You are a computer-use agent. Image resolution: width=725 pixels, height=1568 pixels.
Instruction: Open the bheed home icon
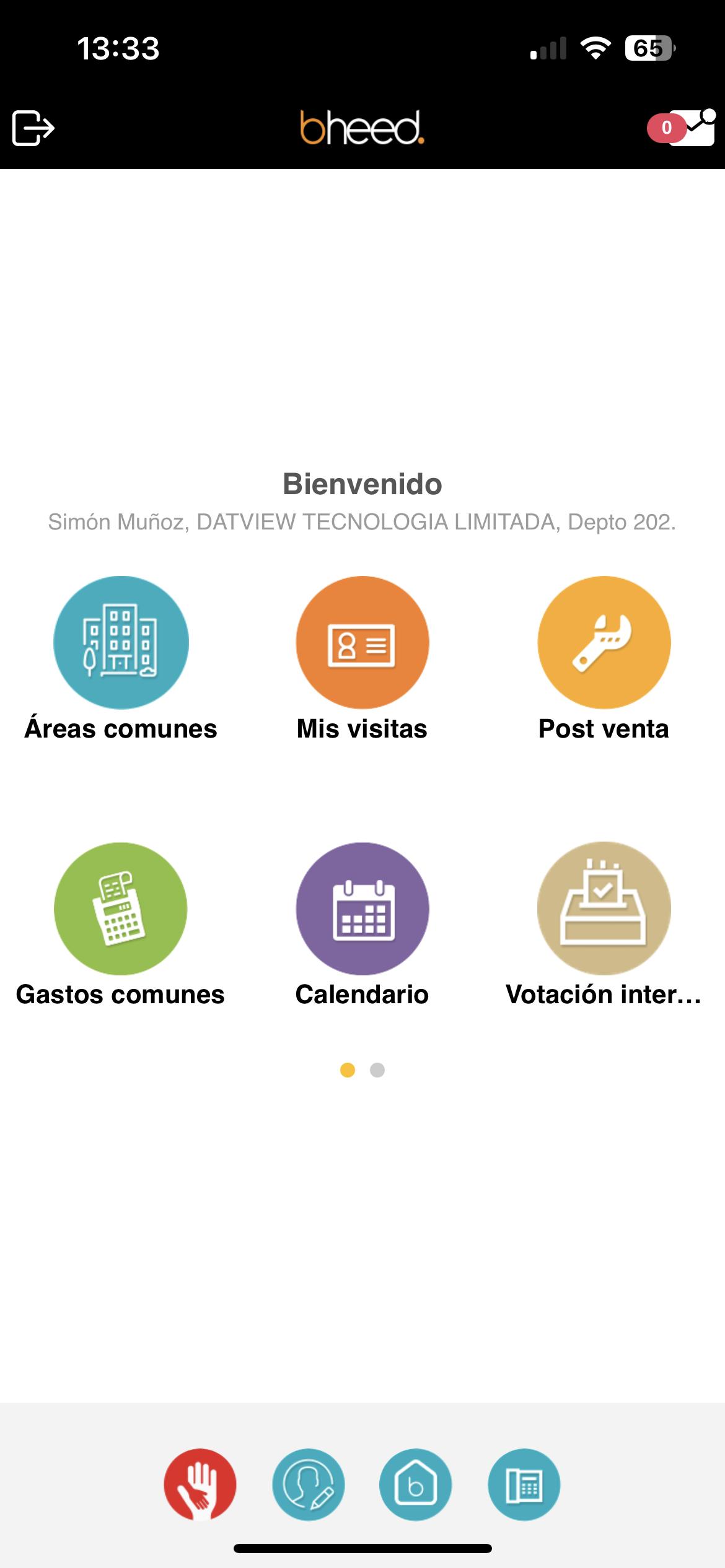[415, 1485]
